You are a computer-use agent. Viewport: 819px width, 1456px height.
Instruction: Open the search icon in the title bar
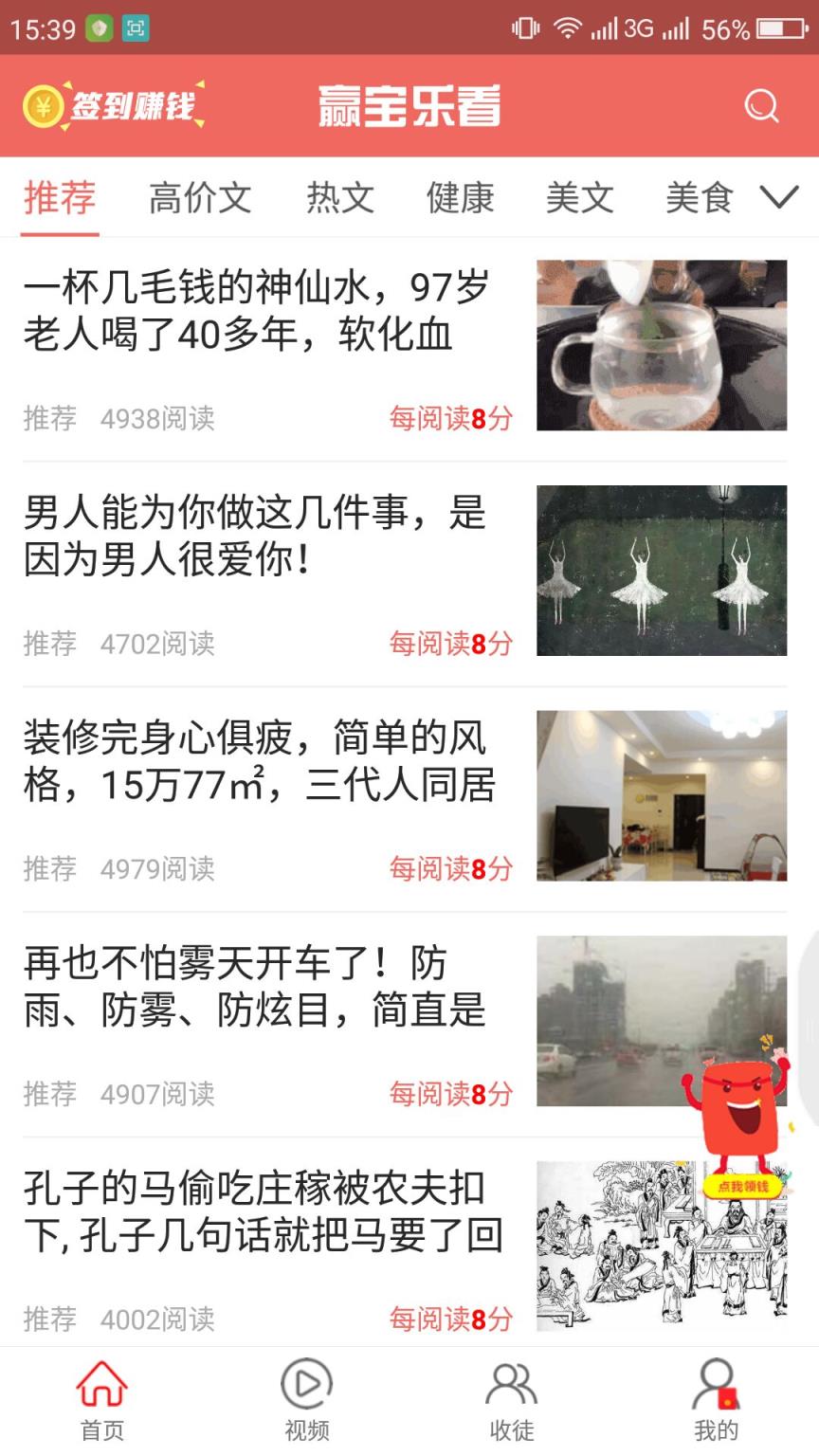(x=761, y=106)
